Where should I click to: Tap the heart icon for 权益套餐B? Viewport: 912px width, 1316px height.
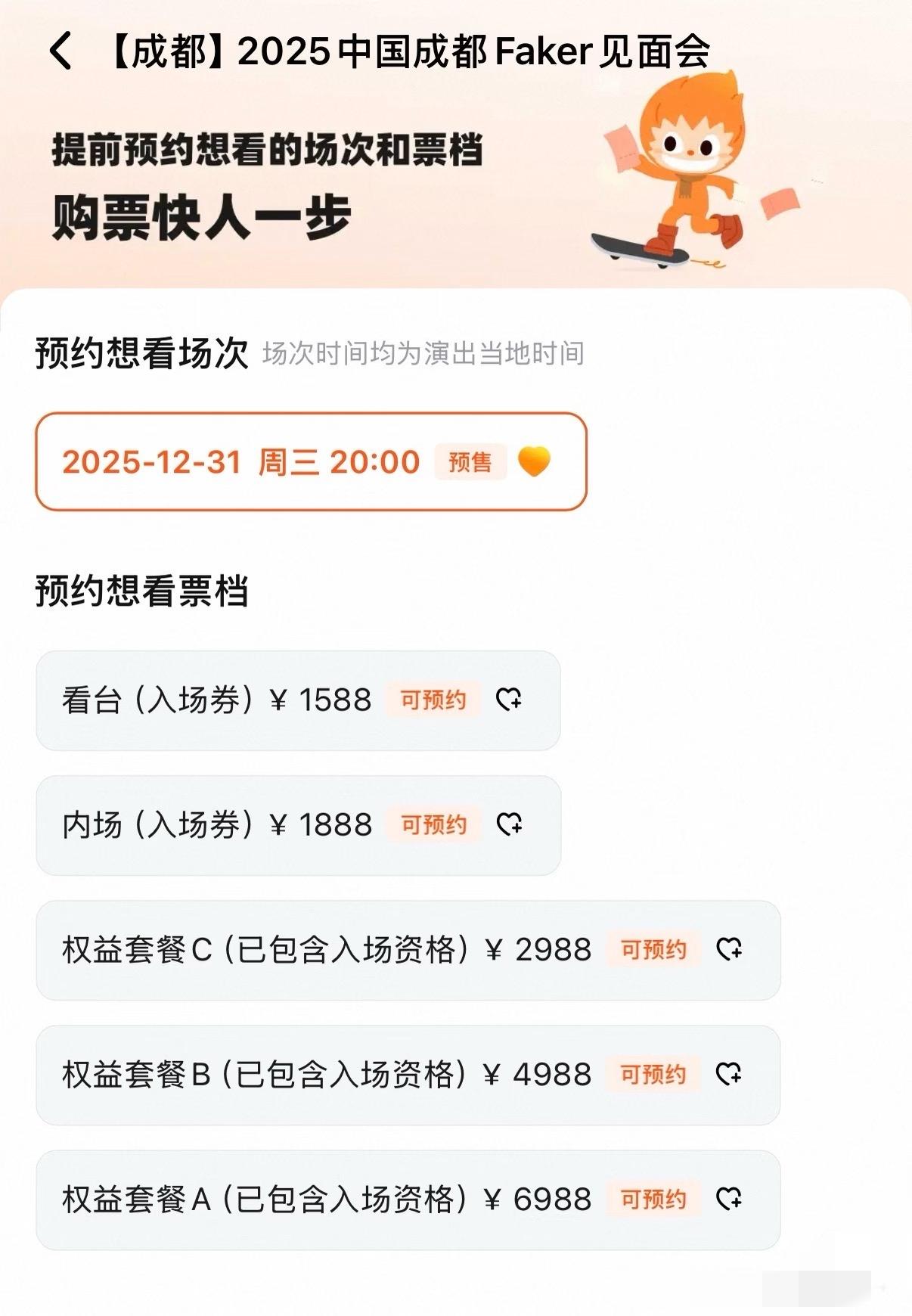[x=731, y=1073]
